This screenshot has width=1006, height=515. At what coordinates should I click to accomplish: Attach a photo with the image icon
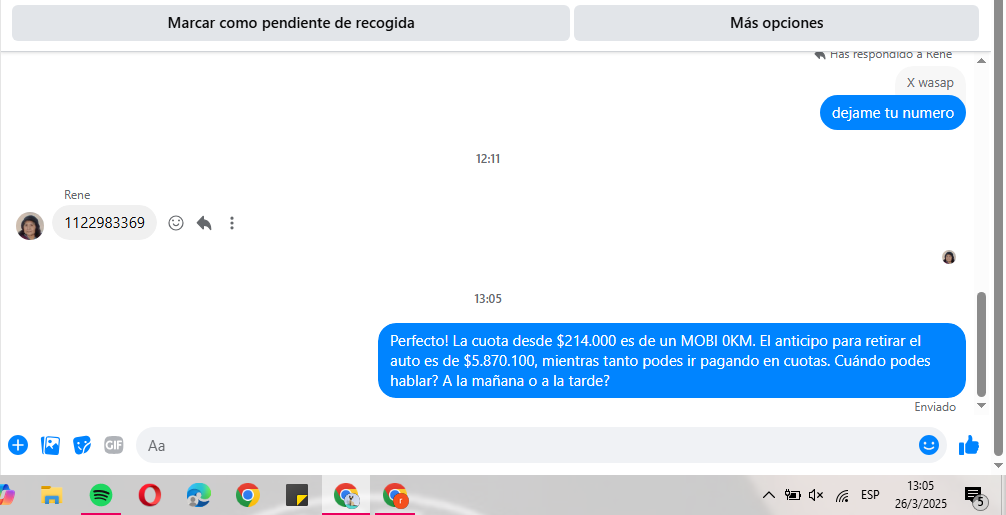point(50,445)
